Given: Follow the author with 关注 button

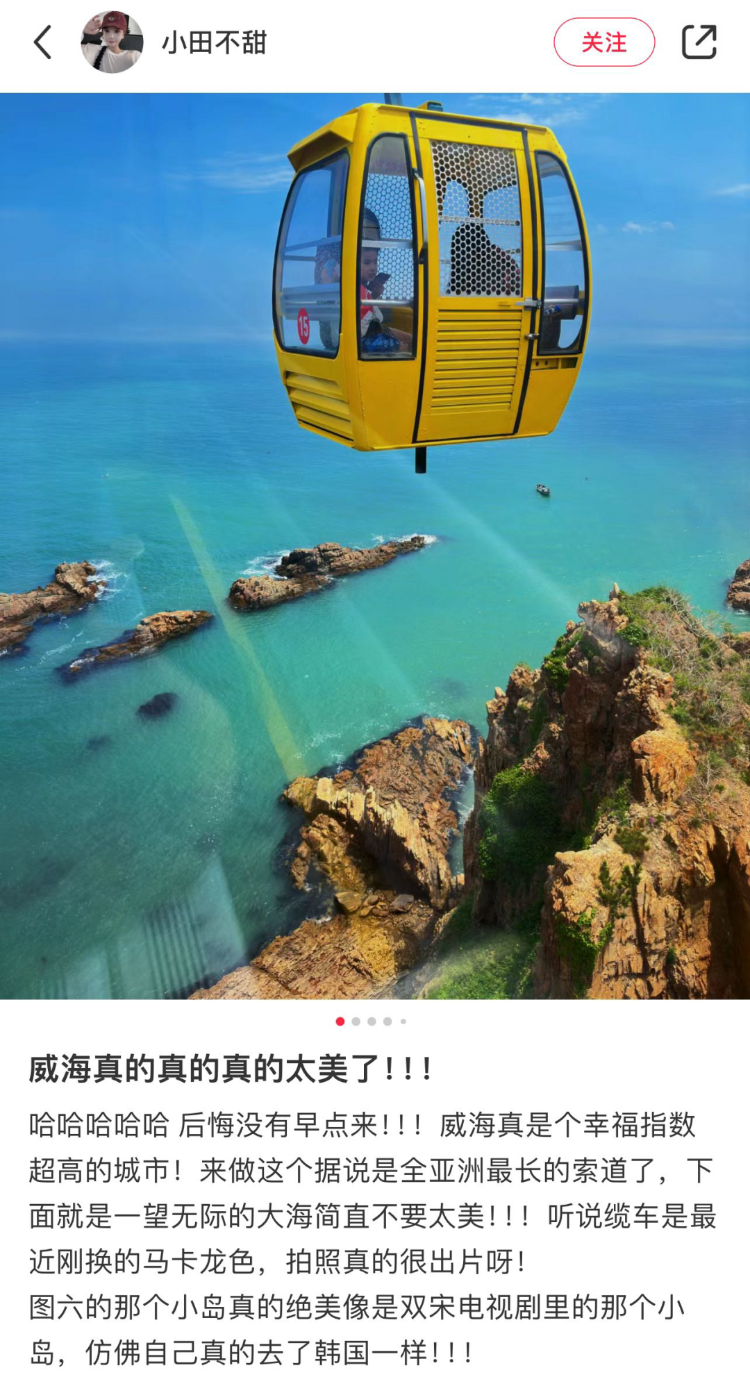Looking at the screenshot, I should [x=604, y=42].
